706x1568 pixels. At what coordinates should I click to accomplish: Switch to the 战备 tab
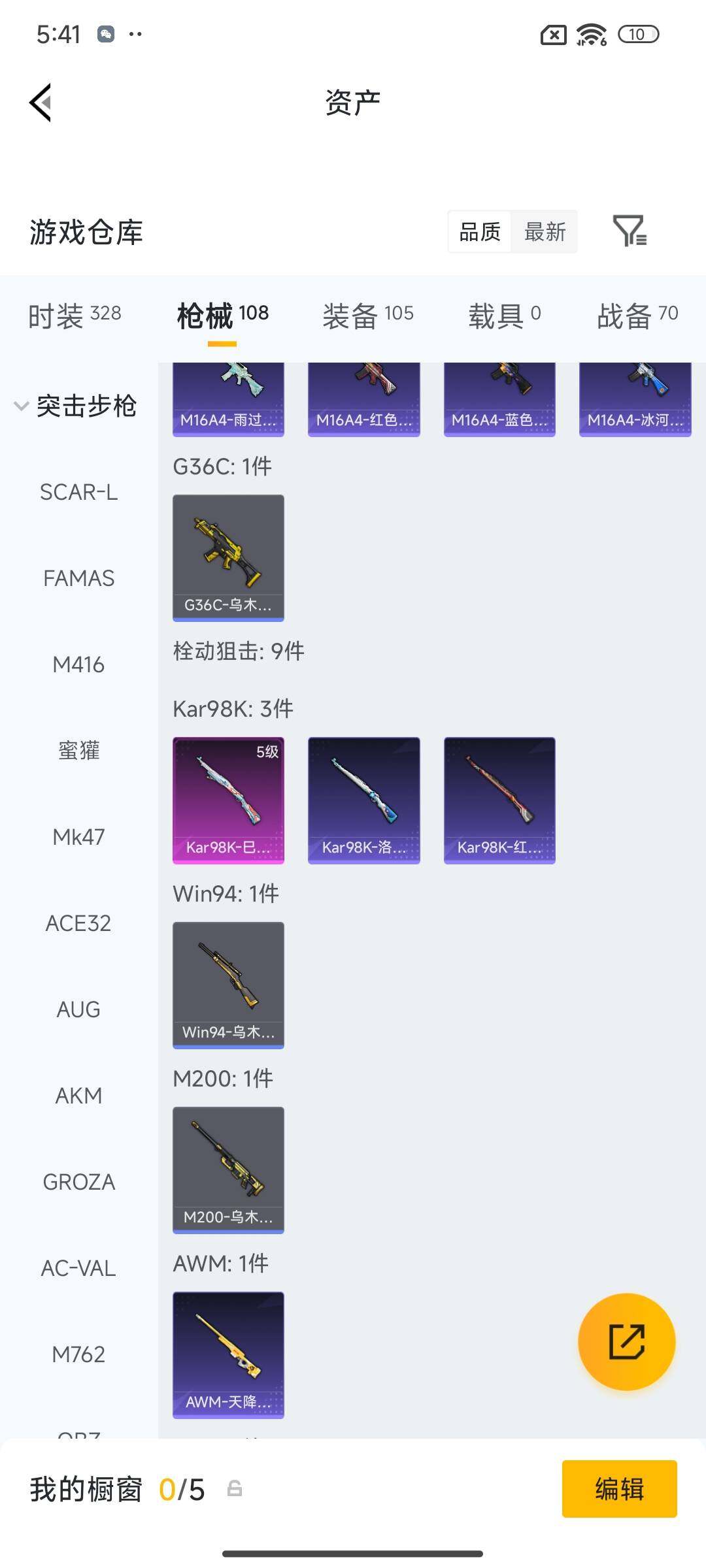coord(637,316)
